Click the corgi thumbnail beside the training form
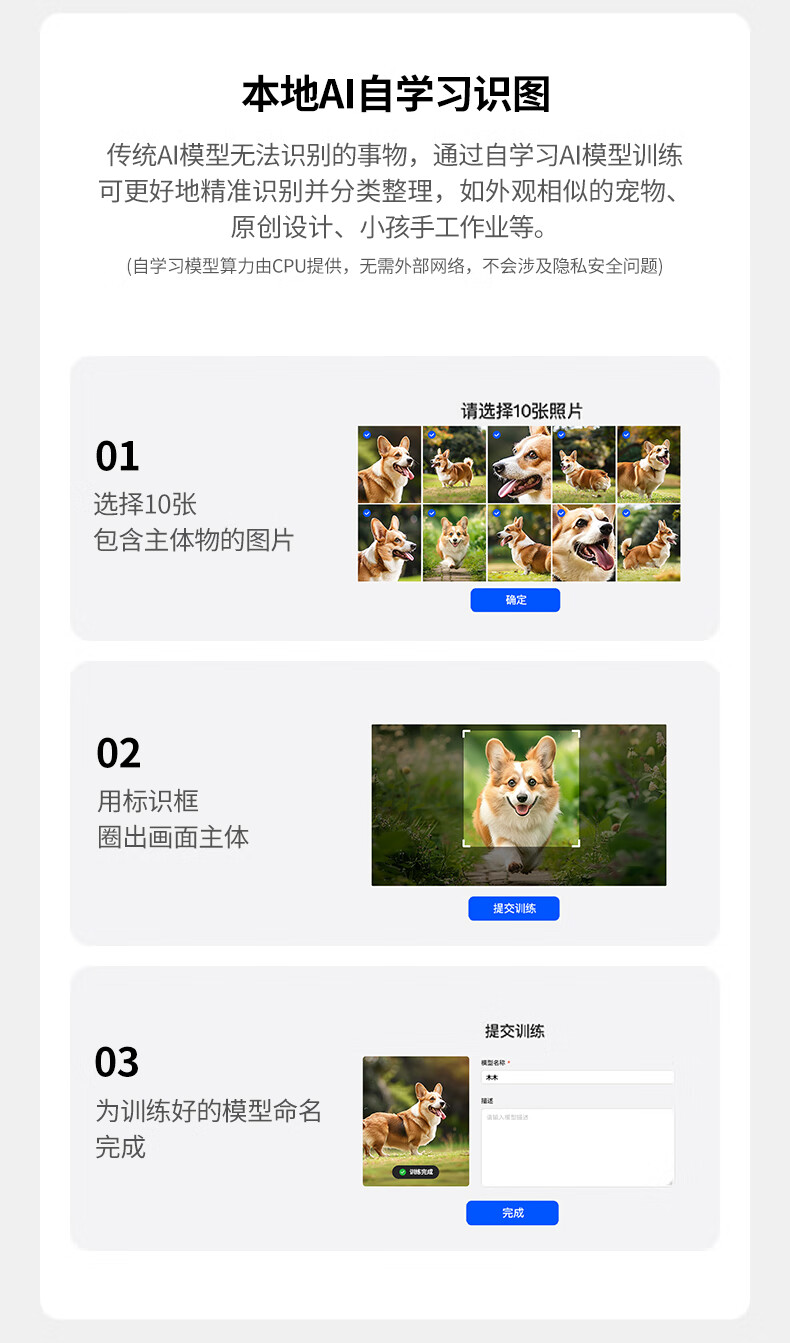The width and height of the screenshot is (790, 1343). tap(415, 1121)
